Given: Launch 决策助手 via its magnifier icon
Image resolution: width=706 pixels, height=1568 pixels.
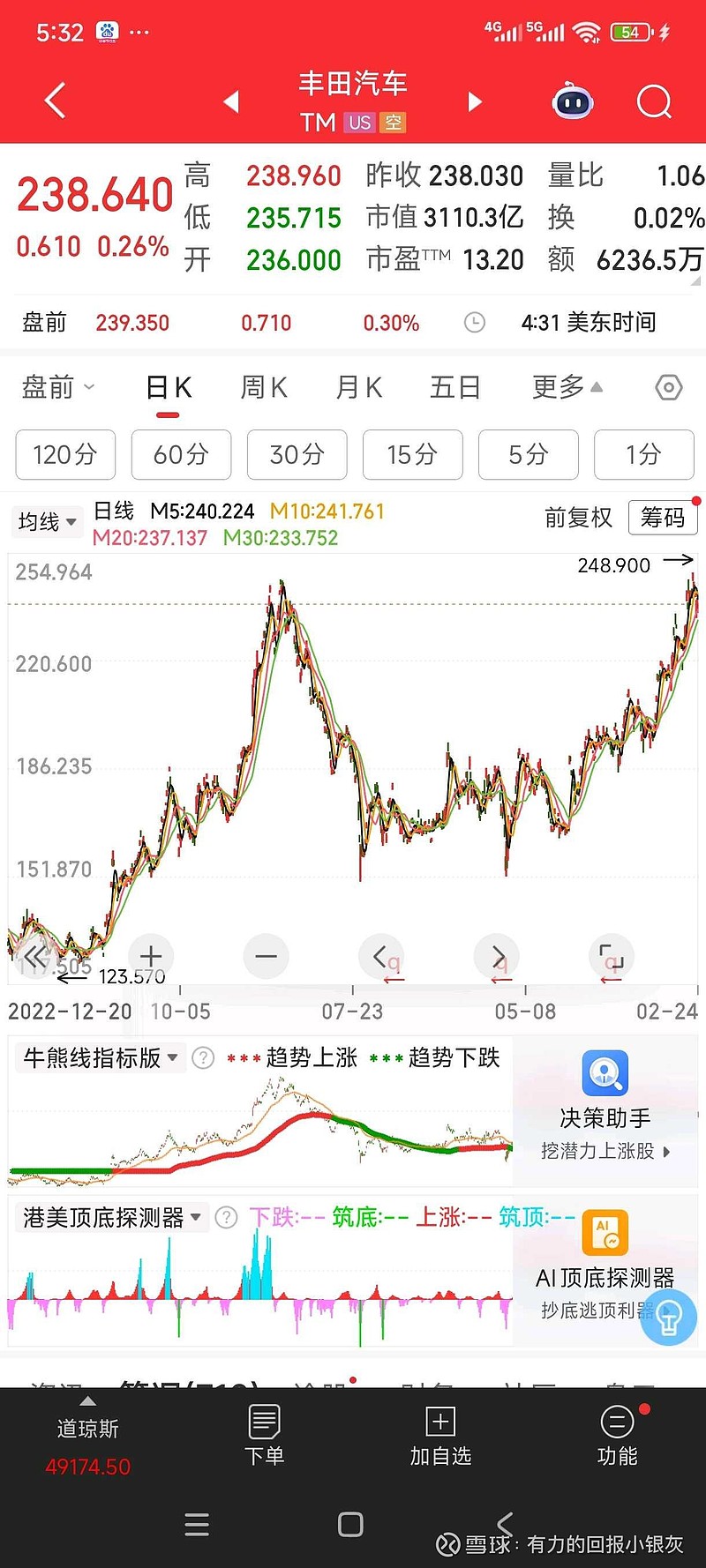Looking at the screenshot, I should pyautogui.click(x=605, y=1074).
